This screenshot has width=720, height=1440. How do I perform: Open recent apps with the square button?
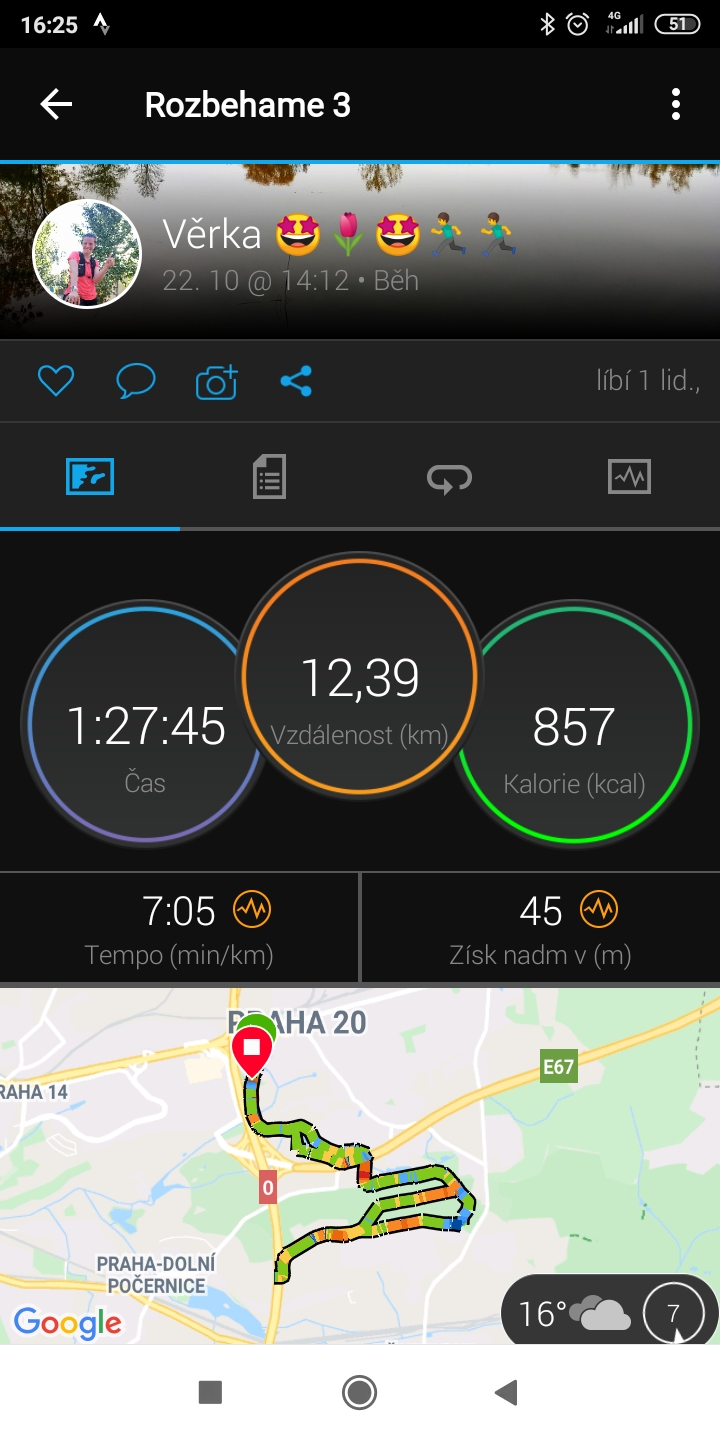pos(210,1392)
